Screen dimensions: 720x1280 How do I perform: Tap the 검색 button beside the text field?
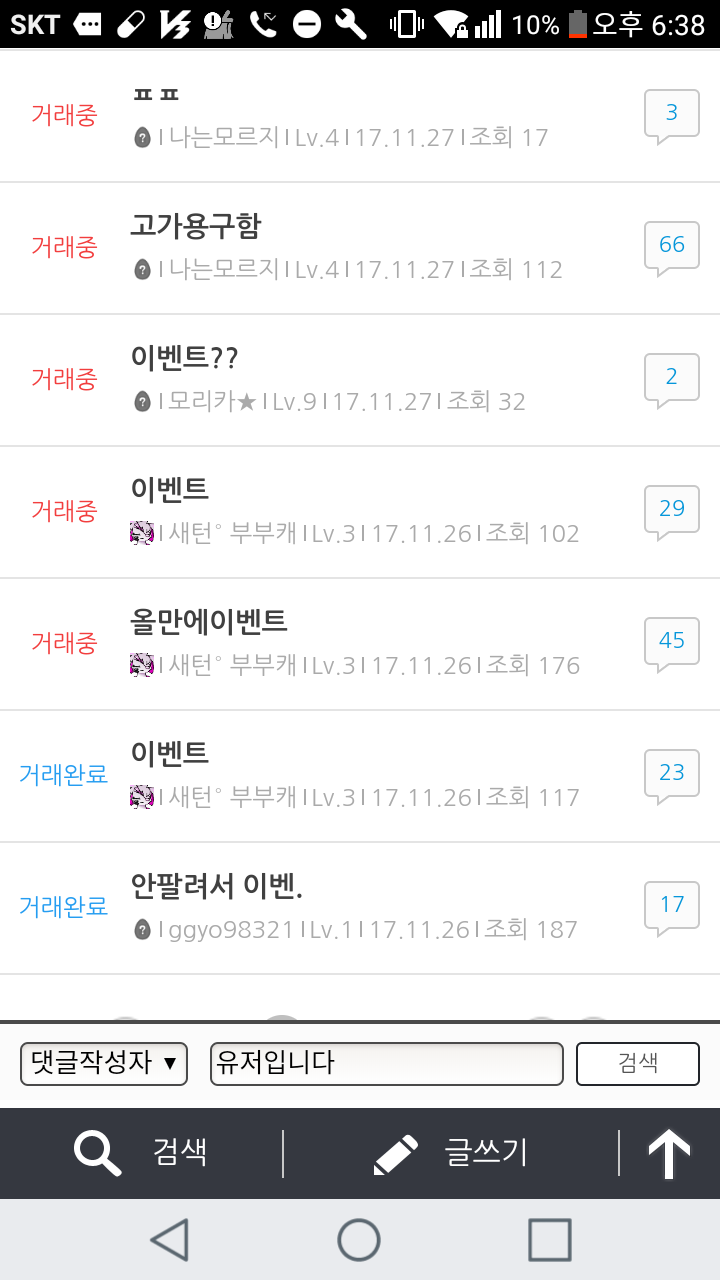coord(637,1063)
